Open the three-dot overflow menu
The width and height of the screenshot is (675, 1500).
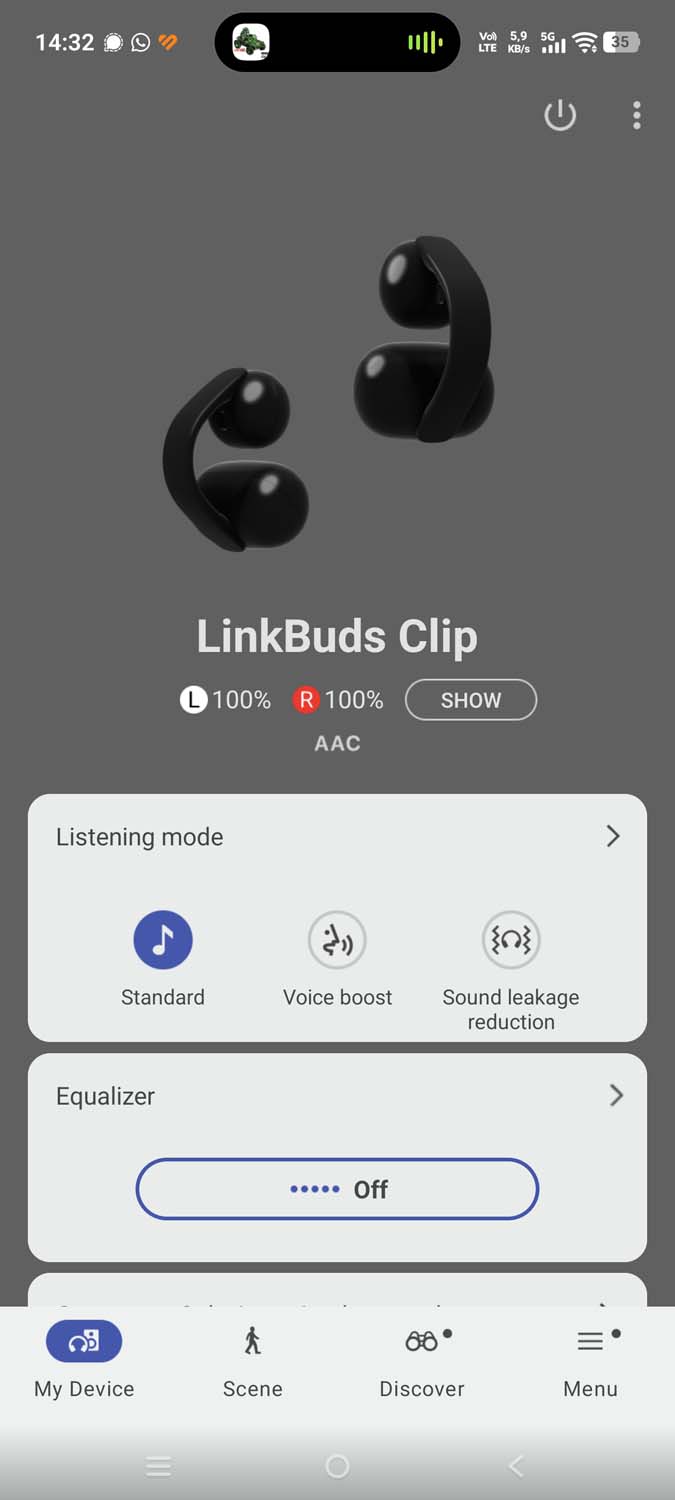(637, 116)
